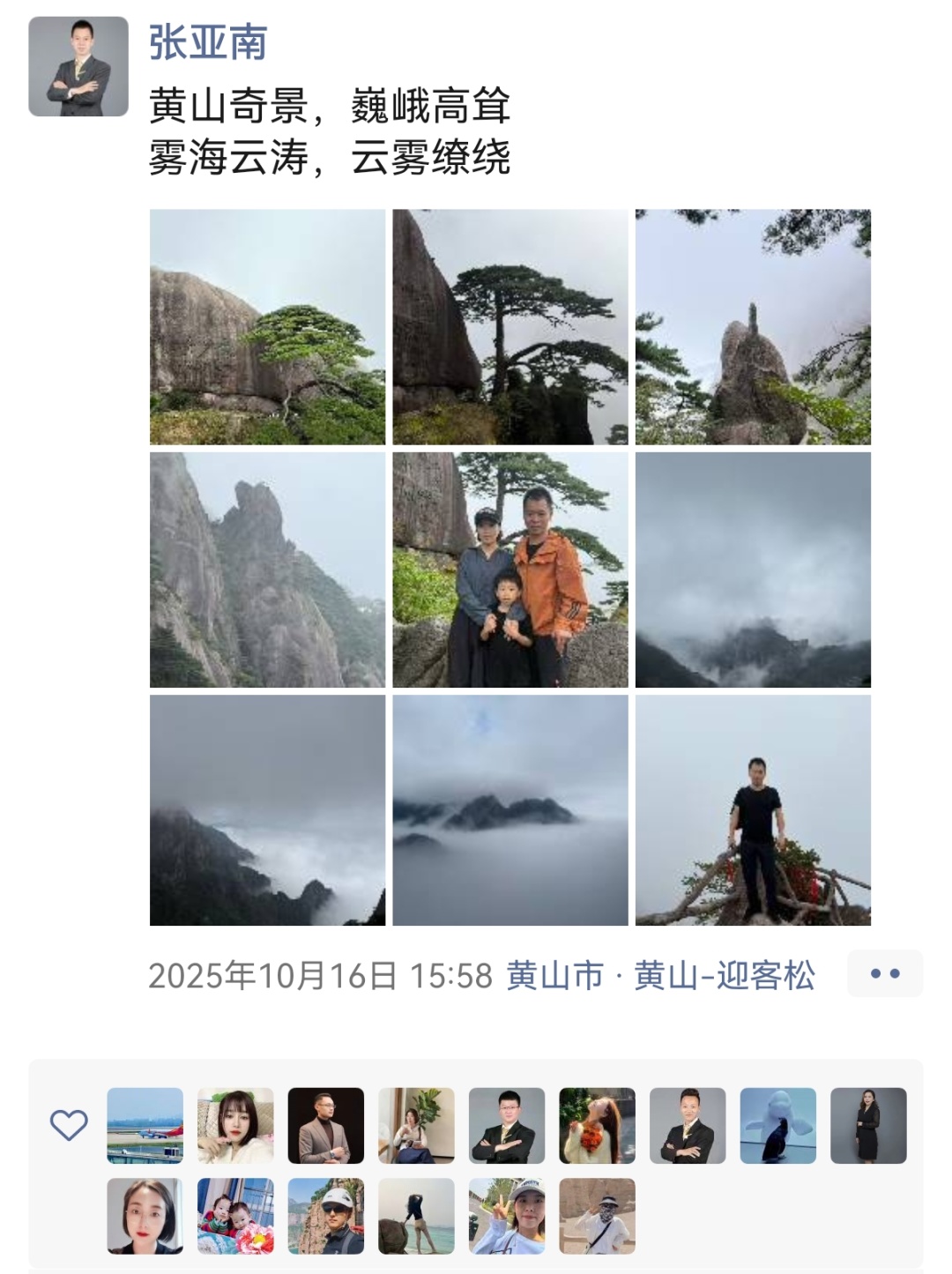Screen dimensions: 952x1274
Task: Open the liker with the airplane avatar
Action: coord(145,1126)
